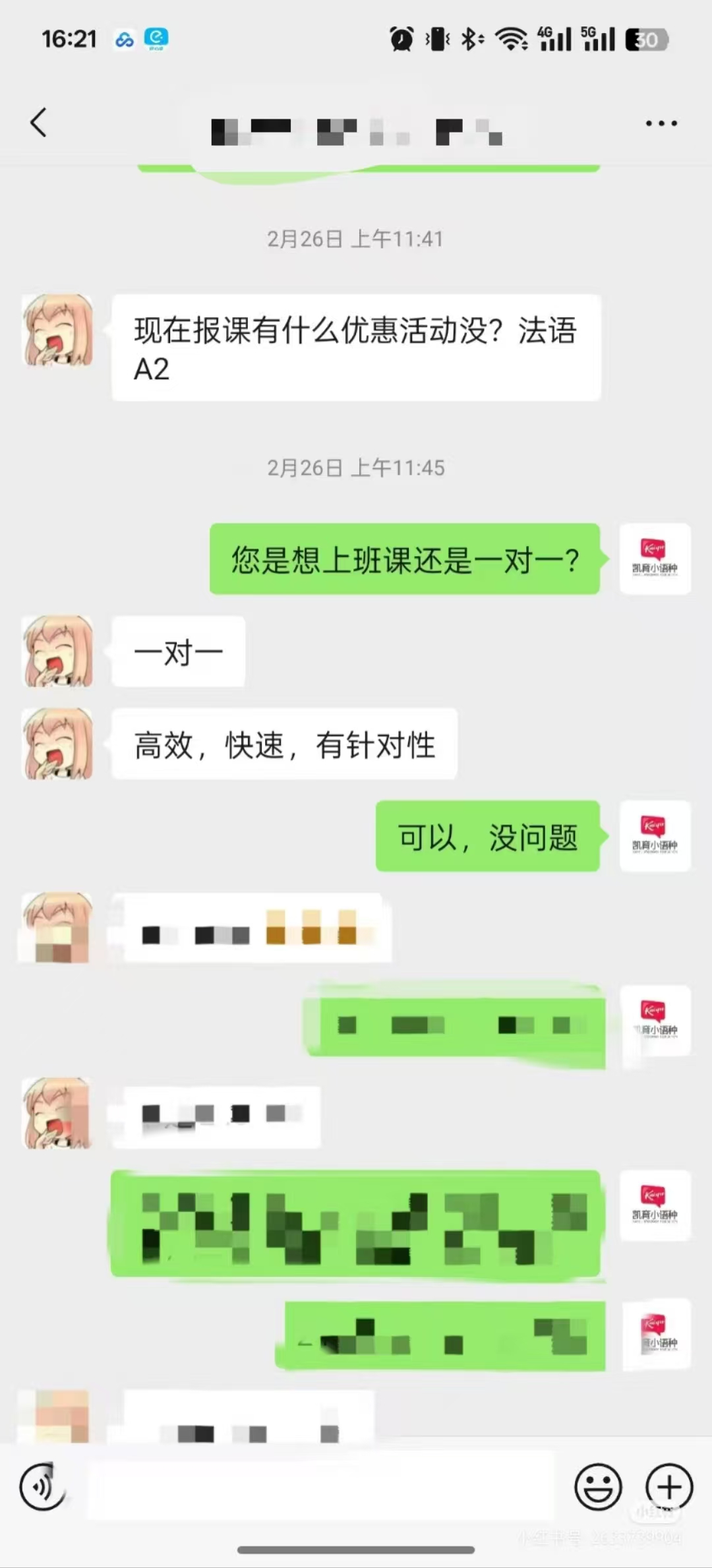Viewport: 712px width, 1568px height.
Task: Switch to voice message input
Action: [44, 1486]
